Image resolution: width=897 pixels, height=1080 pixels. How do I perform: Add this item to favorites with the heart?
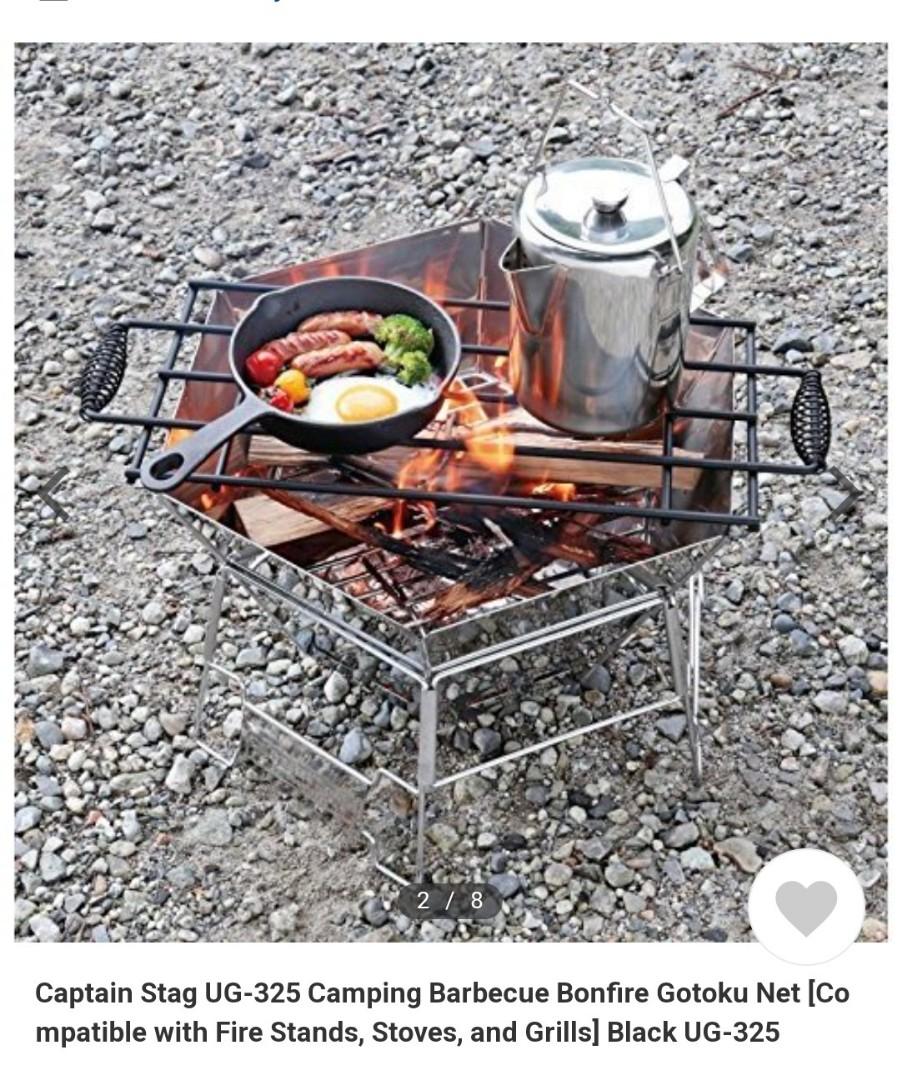coord(806,907)
